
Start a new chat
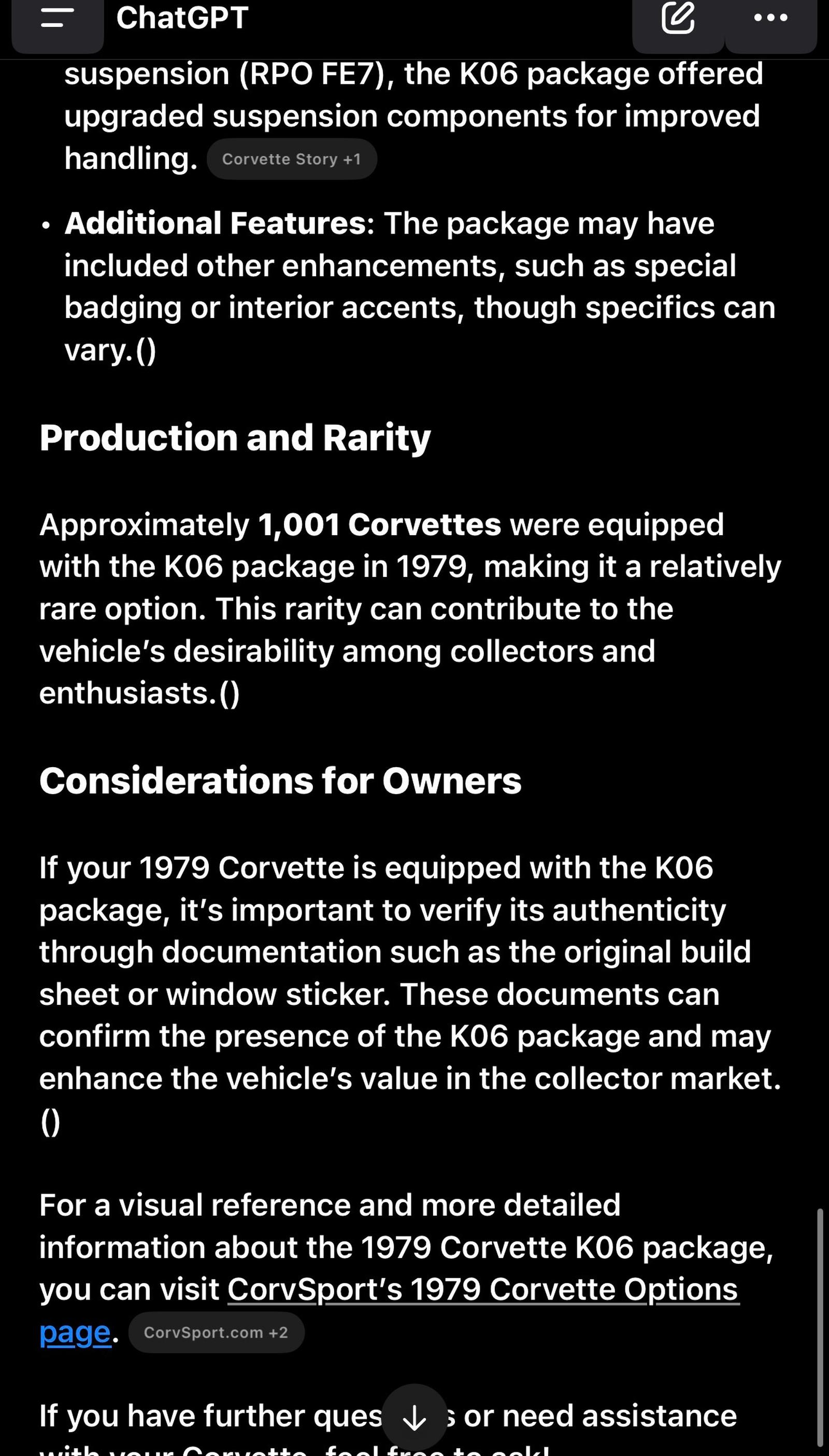coord(678,18)
